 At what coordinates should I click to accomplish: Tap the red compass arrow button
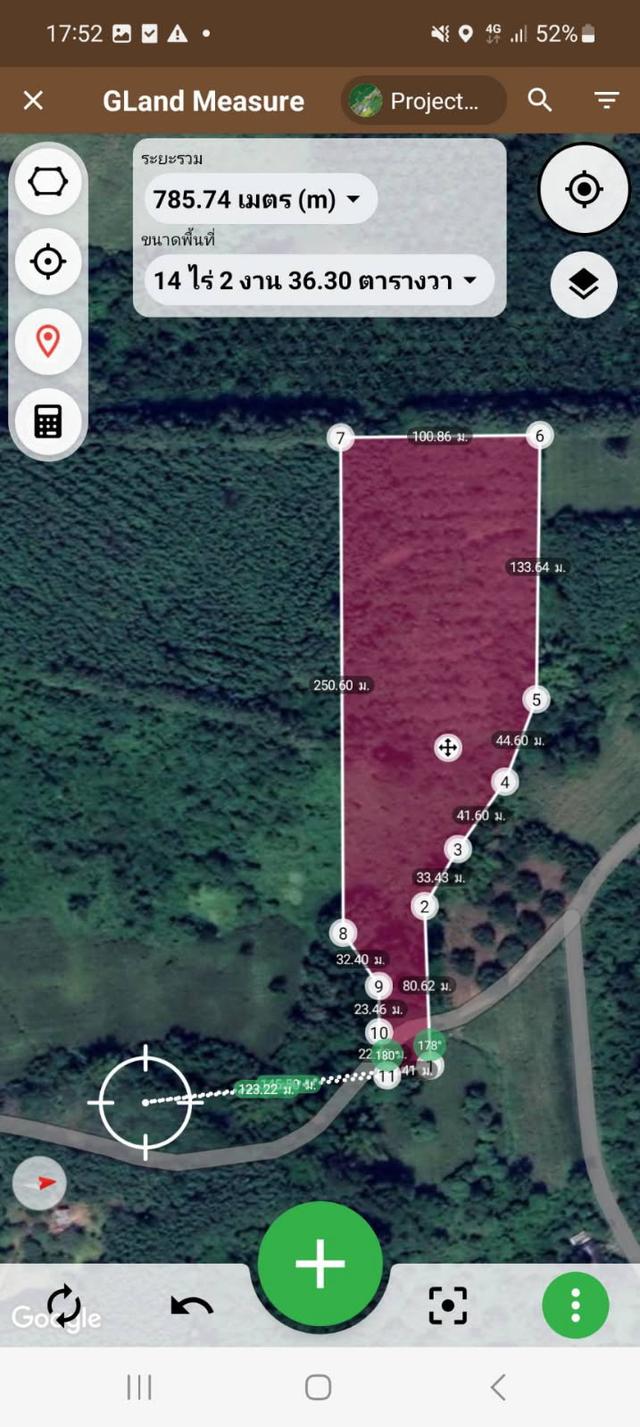[40, 1183]
